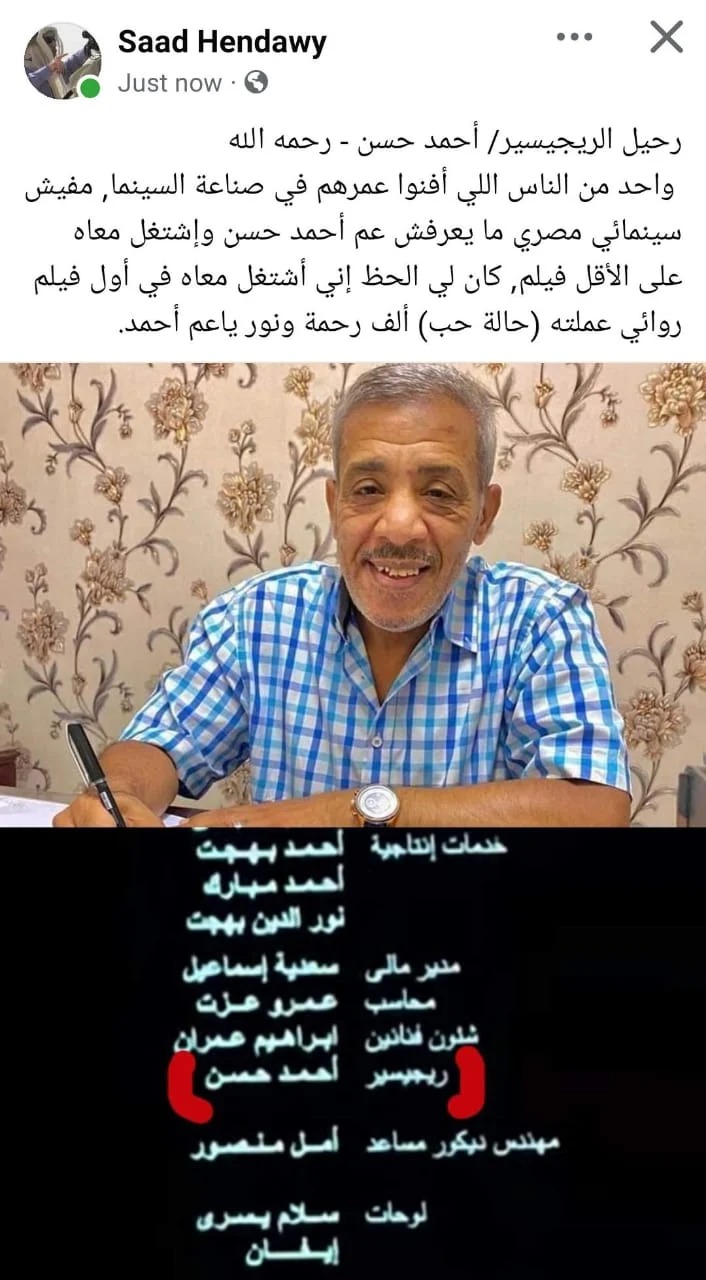
Task: Dismiss the post with the X
Action: click(666, 38)
